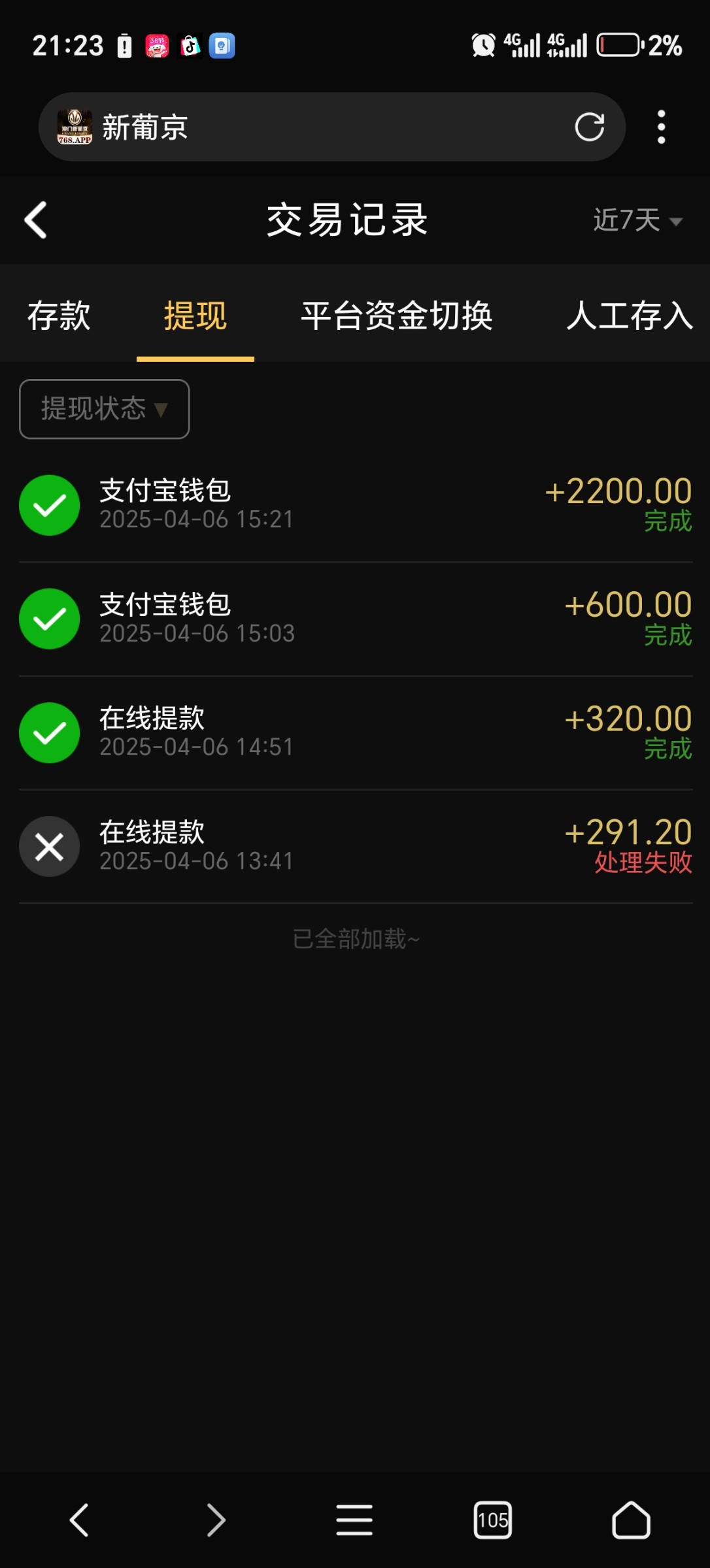This screenshot has width=710, height=1568.
Task: Reload the page with the refresh icon
Action: click(x=589, y=127)
